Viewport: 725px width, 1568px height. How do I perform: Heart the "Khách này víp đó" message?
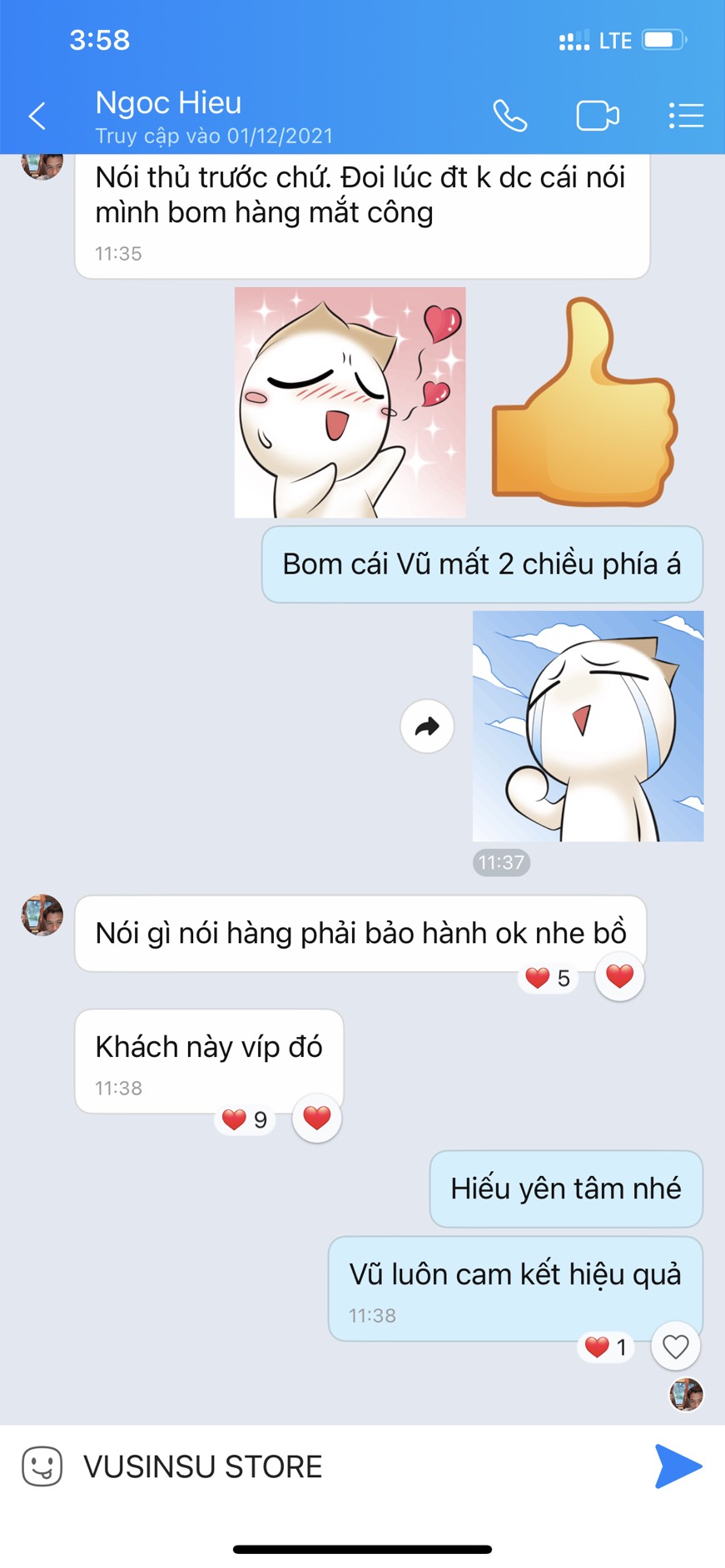point(316,1118)
